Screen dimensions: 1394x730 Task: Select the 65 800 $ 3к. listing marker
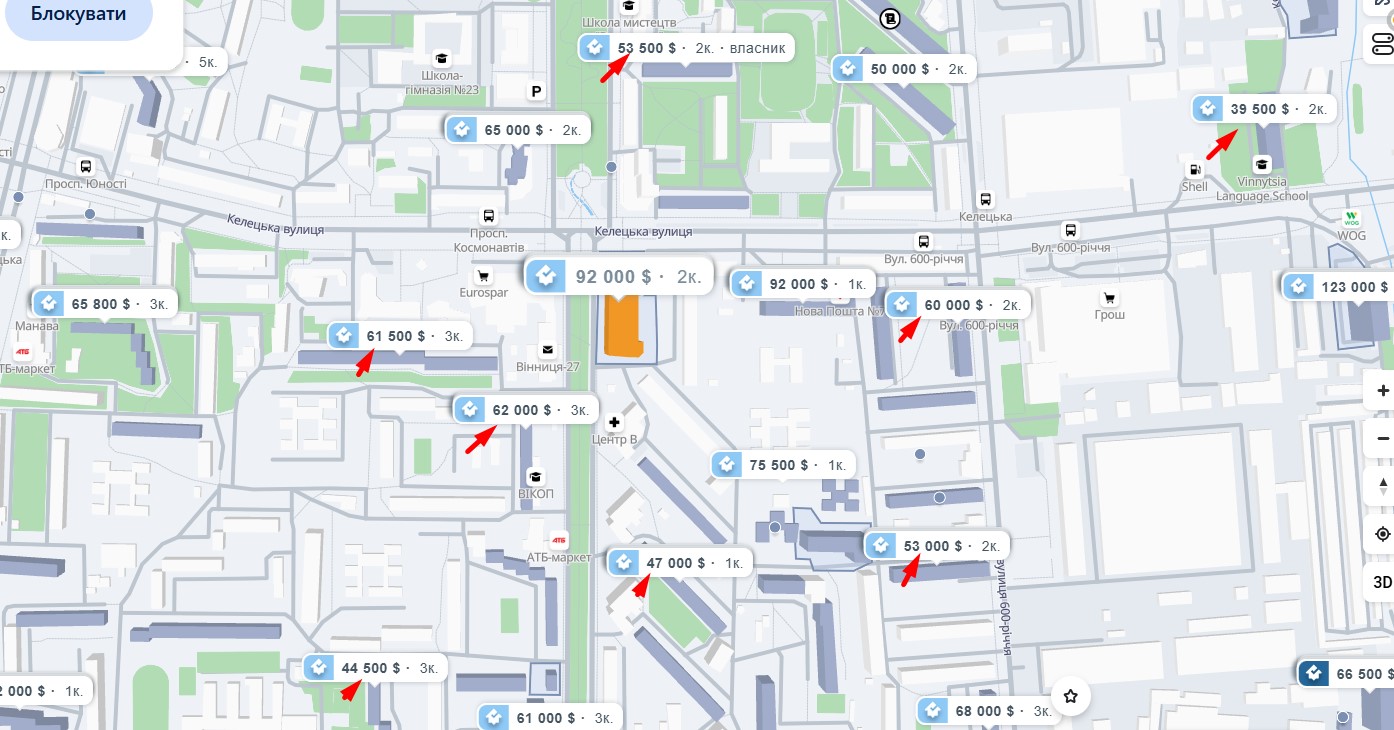[104, 304]
